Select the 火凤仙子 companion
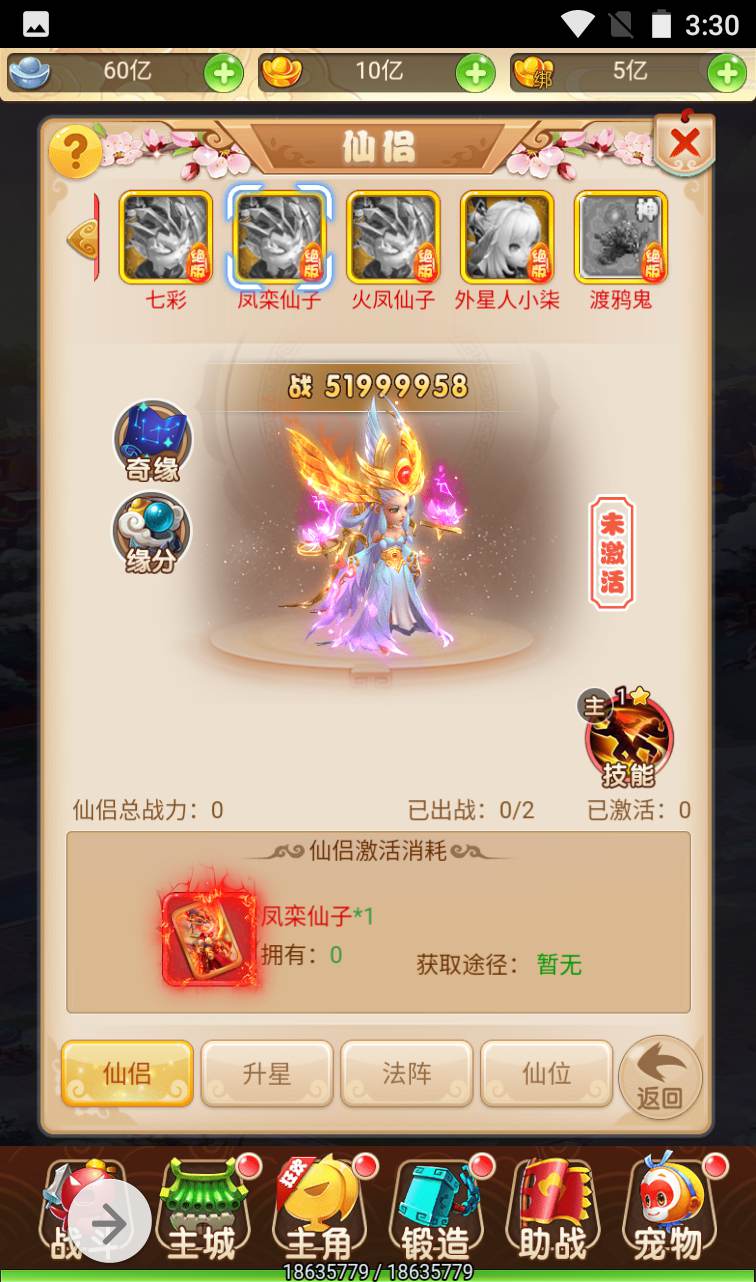Screen dimensions: 756x1282 393,238
